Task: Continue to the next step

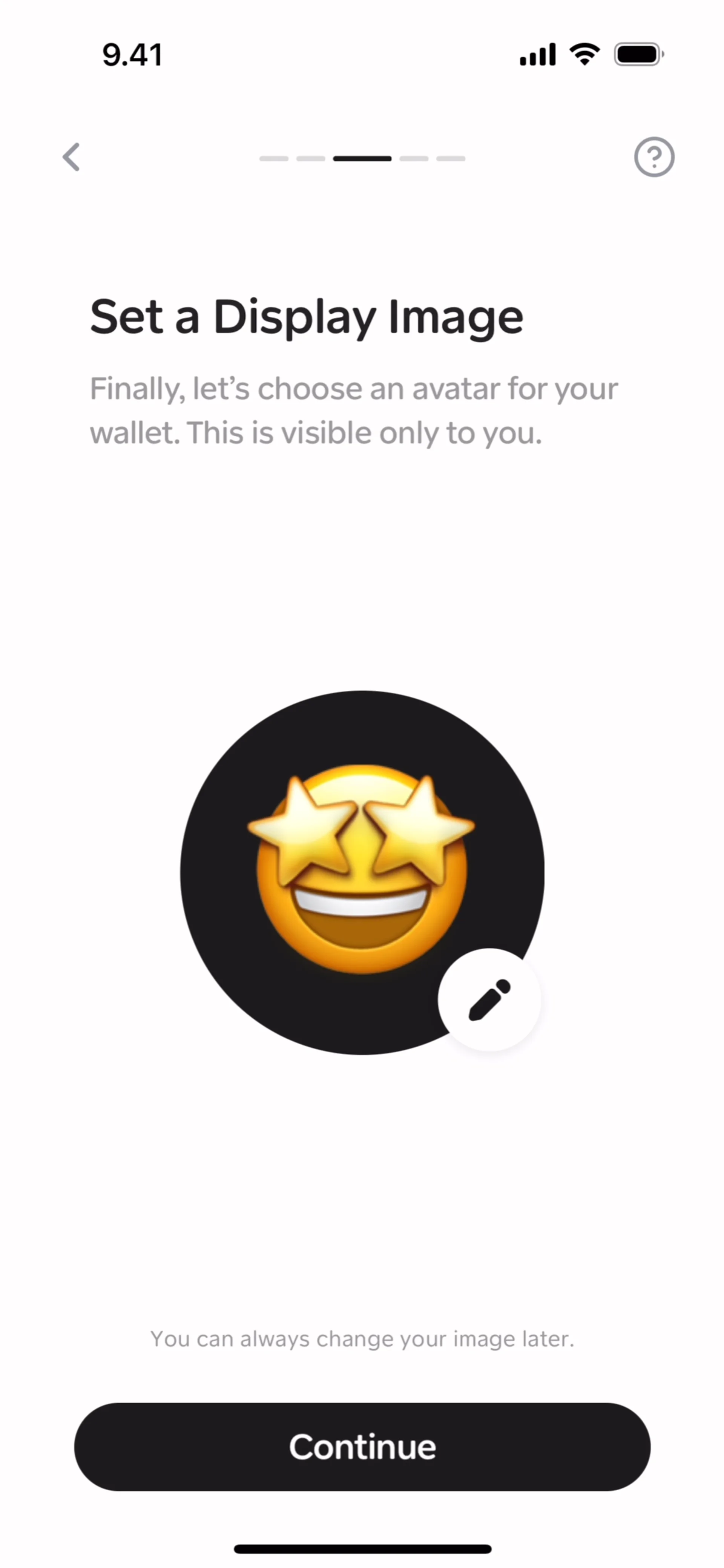Action: (362, 1446)
